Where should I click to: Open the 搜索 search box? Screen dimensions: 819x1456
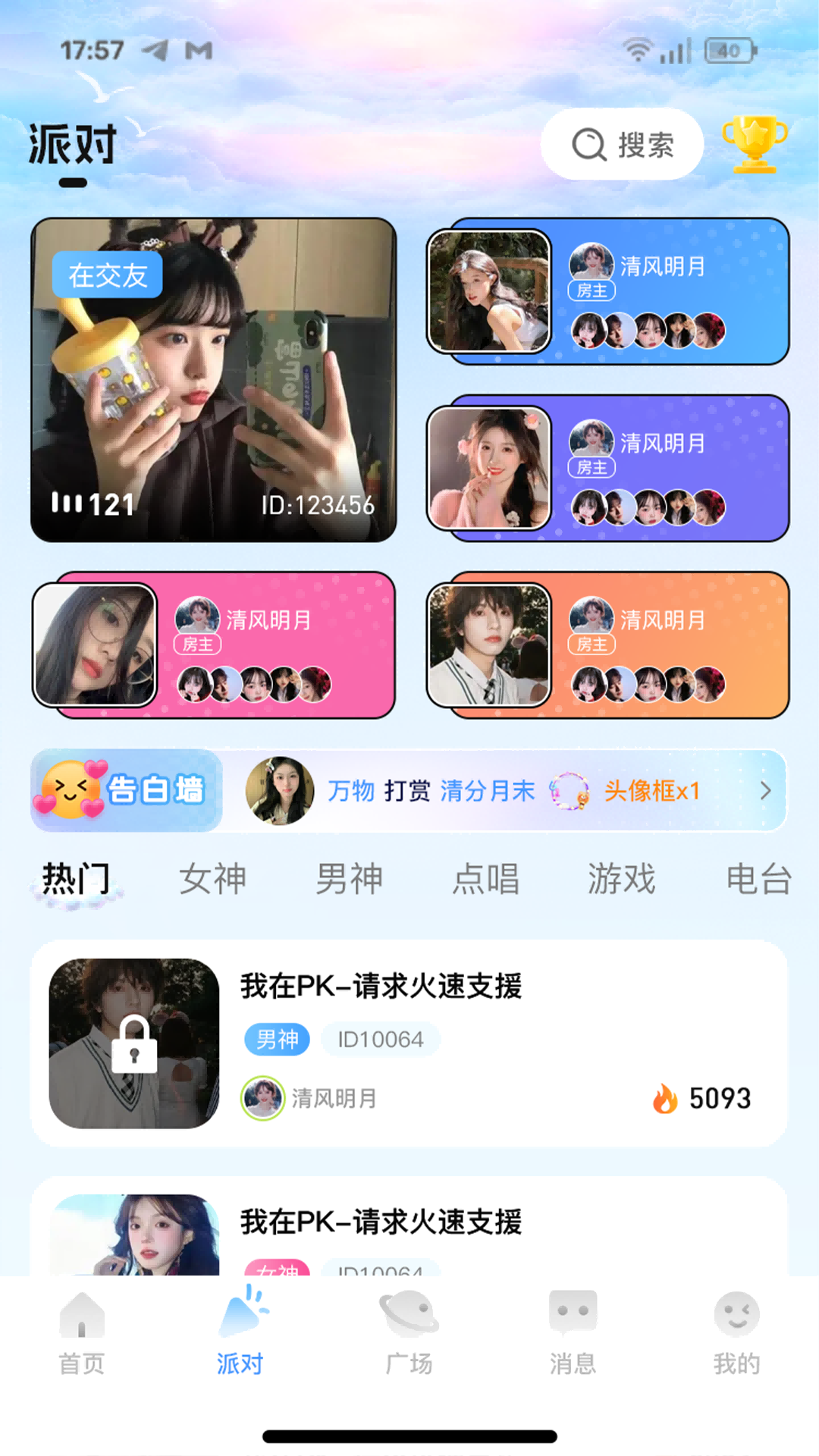click(622, 144)
